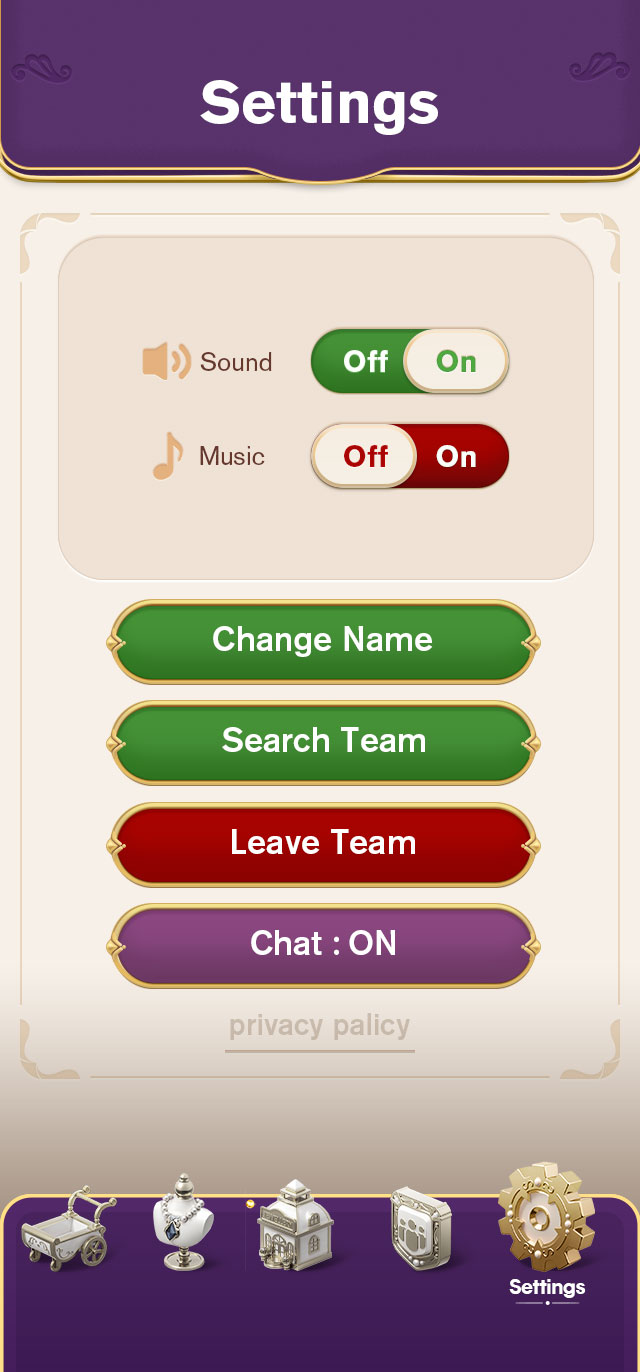The image size is (640, 1372).
Task: Switch Music toggle to On
Action: pos(457,456)
